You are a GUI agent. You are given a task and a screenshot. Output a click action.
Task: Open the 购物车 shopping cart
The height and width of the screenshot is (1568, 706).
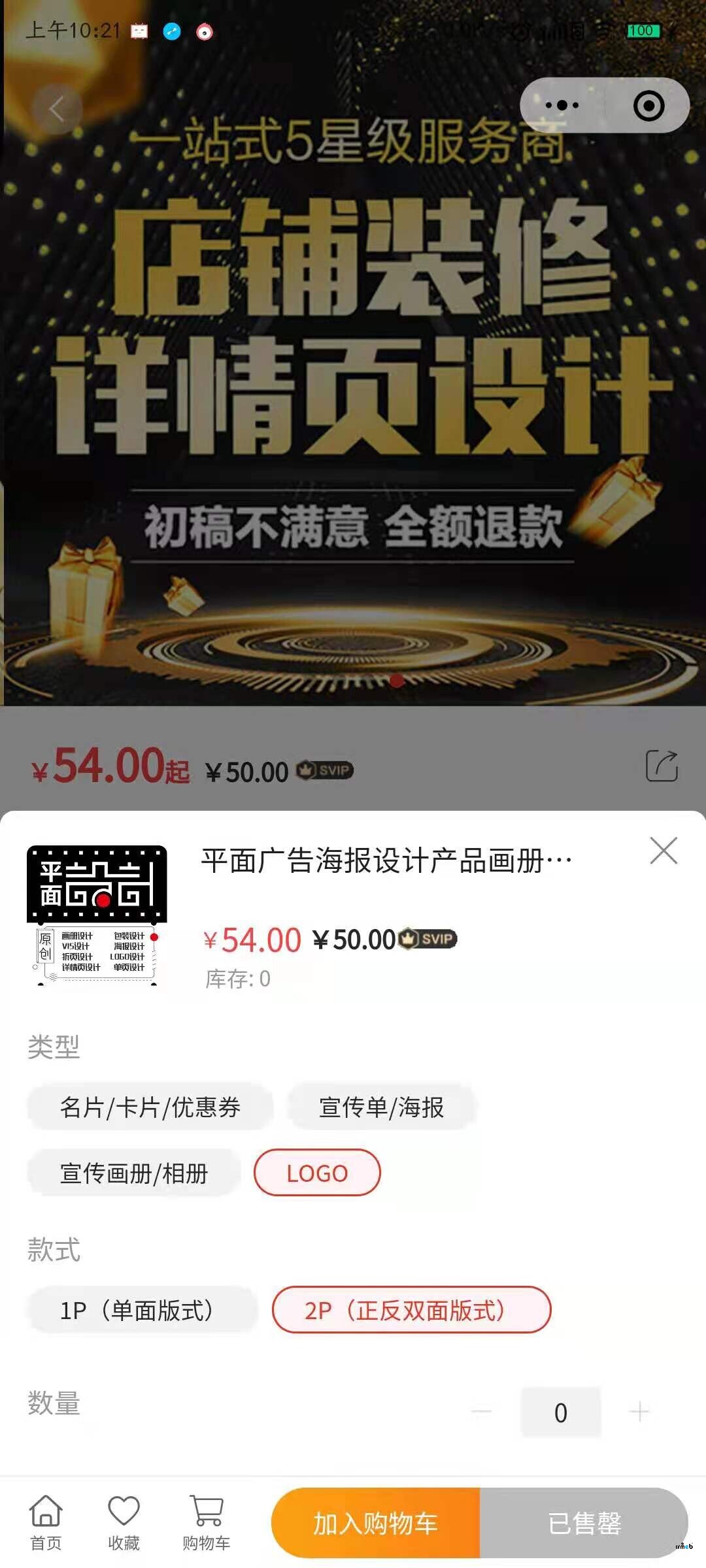pyautogui.click(x=207, y=1523)
